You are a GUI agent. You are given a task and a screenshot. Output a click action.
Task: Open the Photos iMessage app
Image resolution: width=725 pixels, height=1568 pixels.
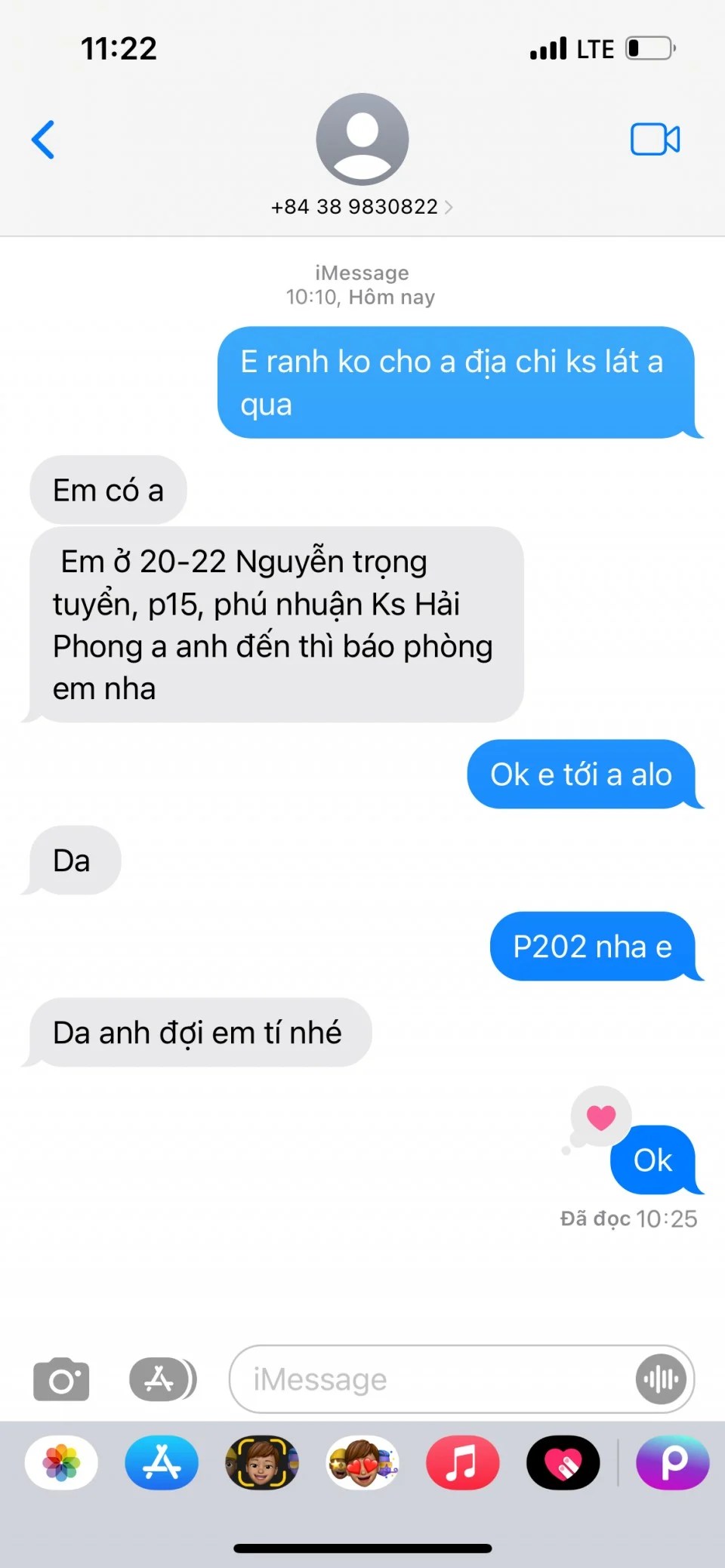[x=61, y=1463]
